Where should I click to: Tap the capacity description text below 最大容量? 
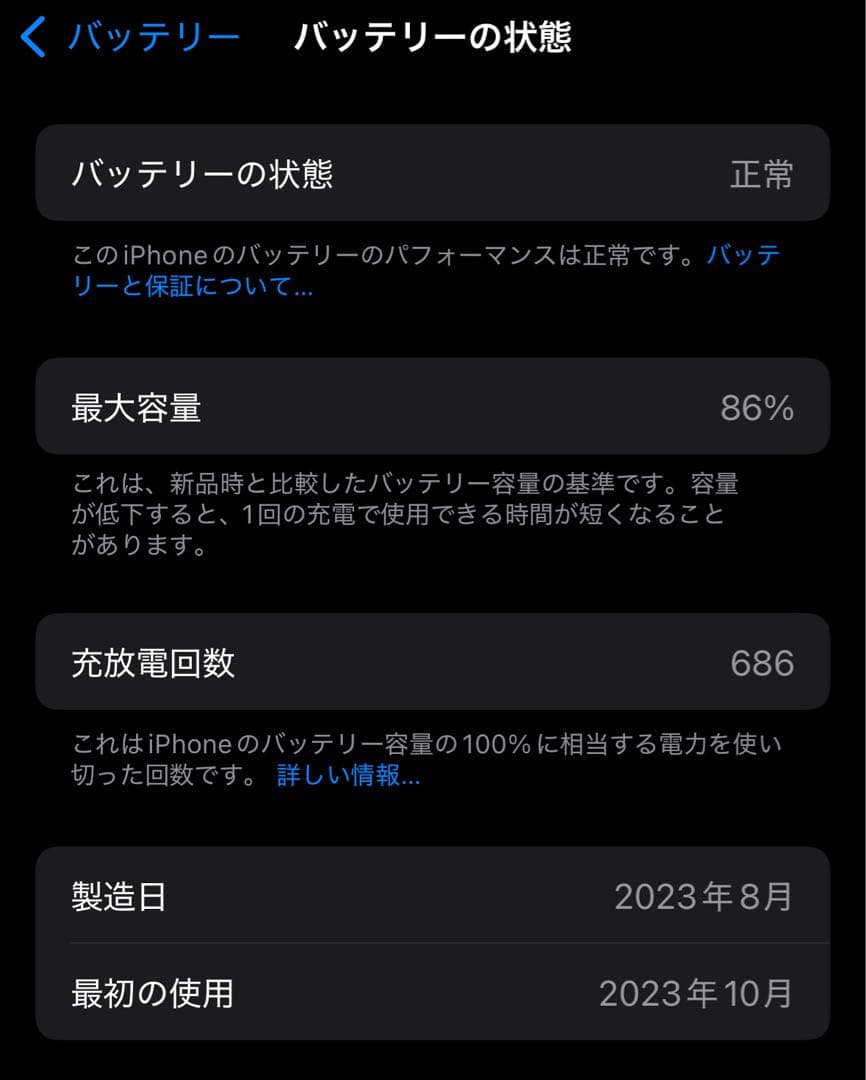(400, 517)
